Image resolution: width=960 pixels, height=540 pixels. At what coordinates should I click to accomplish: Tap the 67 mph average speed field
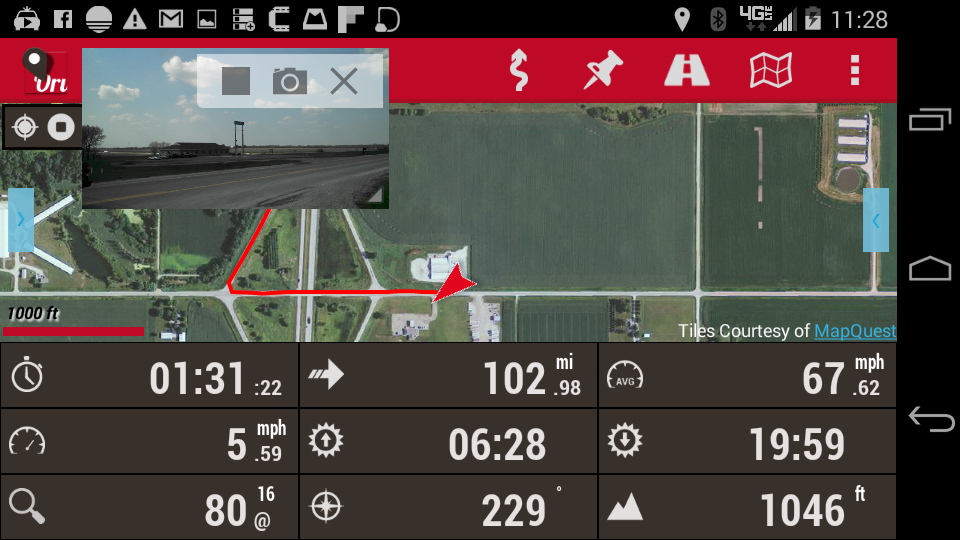(747, 376)
